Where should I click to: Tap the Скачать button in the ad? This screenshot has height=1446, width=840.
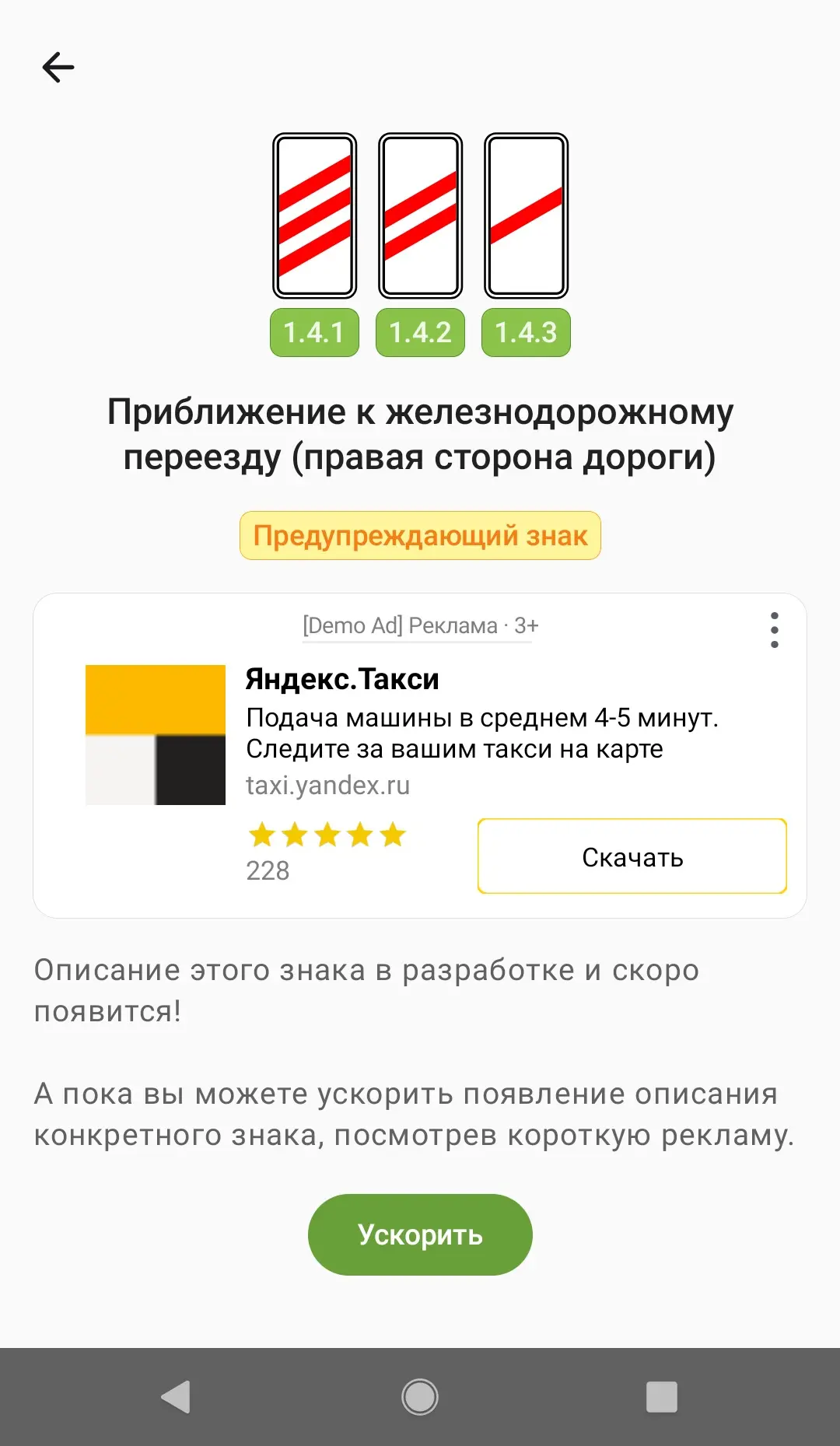[x=632, y=856]
